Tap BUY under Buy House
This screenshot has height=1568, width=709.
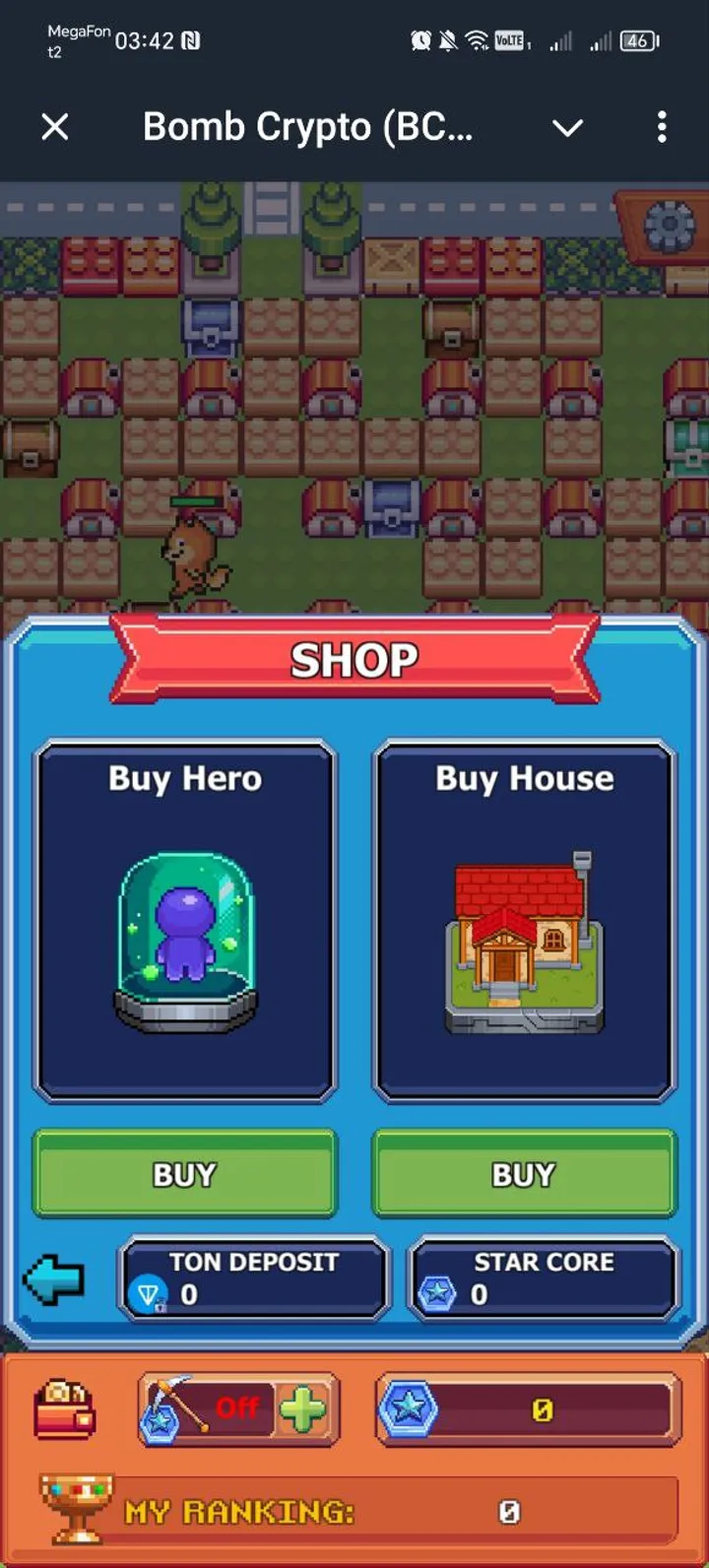[x=524, y=1174]
